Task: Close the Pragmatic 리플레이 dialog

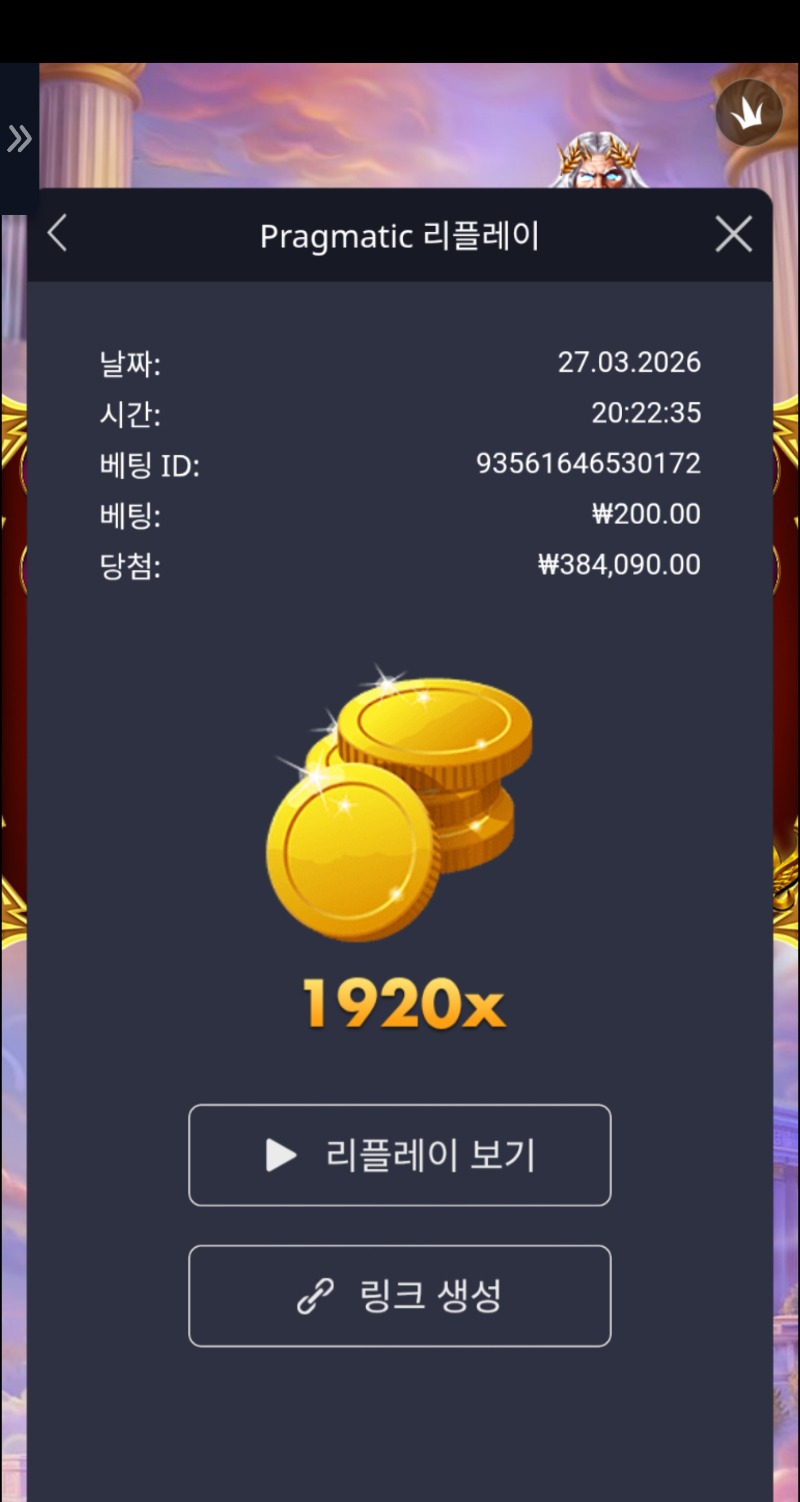Action: pyautogui.click(x=733, y=235)
